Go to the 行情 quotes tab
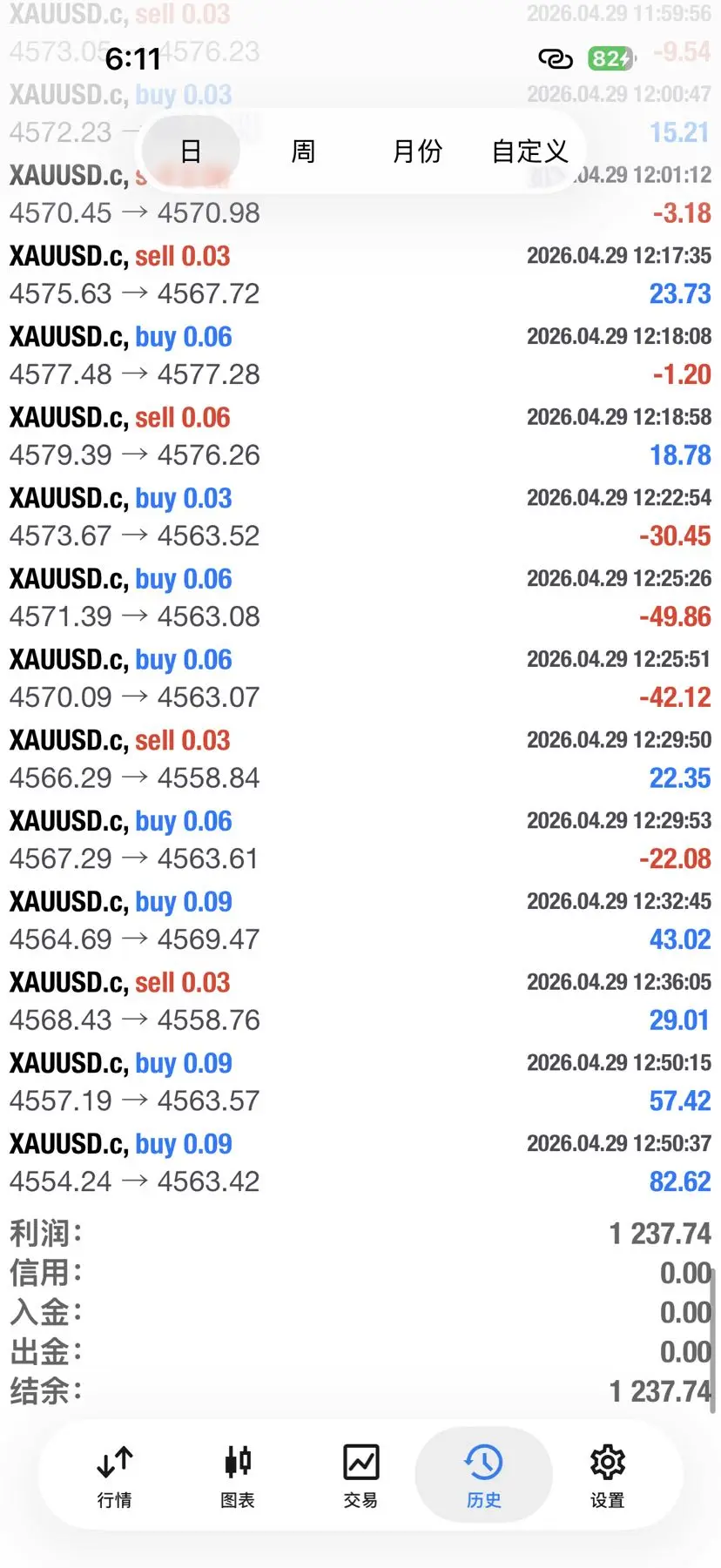Screen dimensions: 721x1568 tap(115, 1475)
